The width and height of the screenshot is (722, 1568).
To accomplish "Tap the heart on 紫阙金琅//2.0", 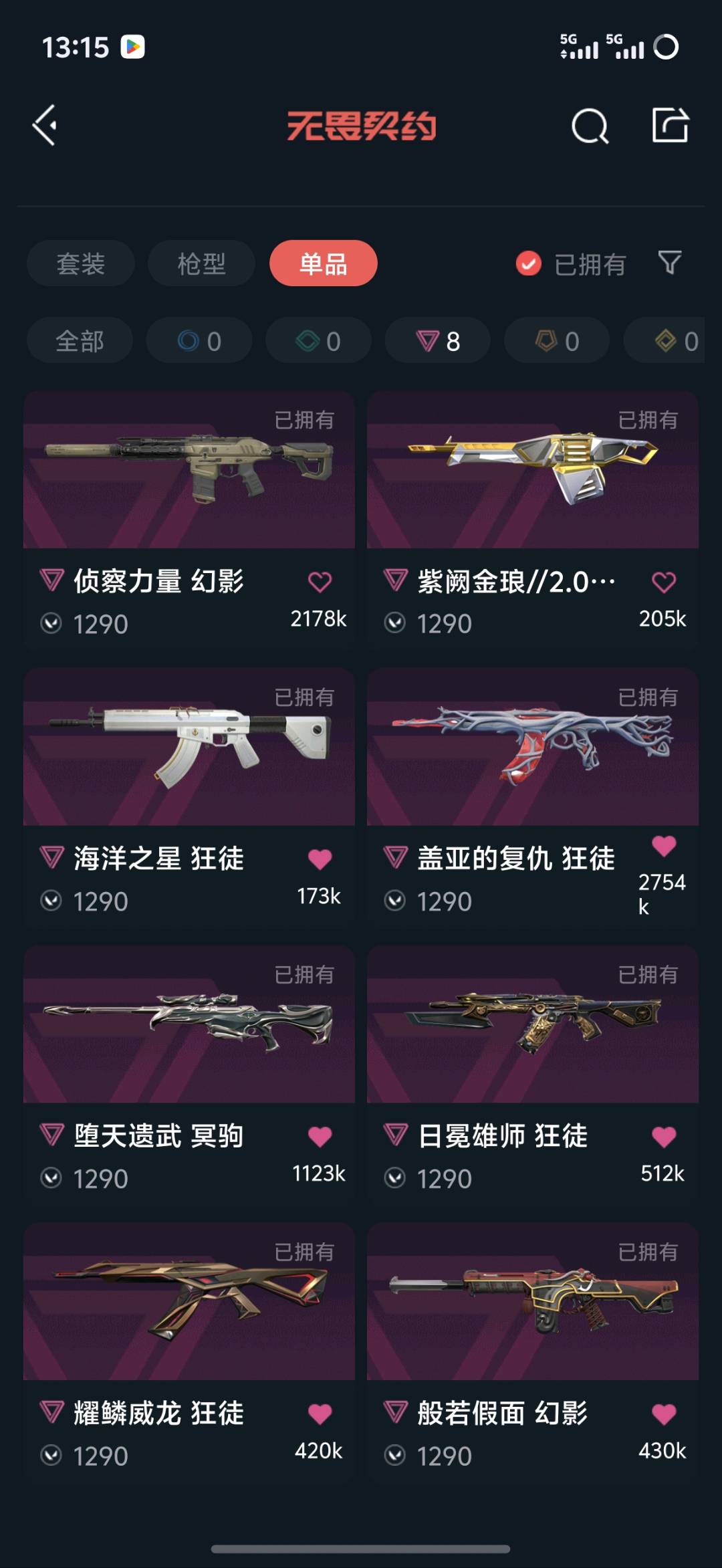I will [x=663, y=582].
